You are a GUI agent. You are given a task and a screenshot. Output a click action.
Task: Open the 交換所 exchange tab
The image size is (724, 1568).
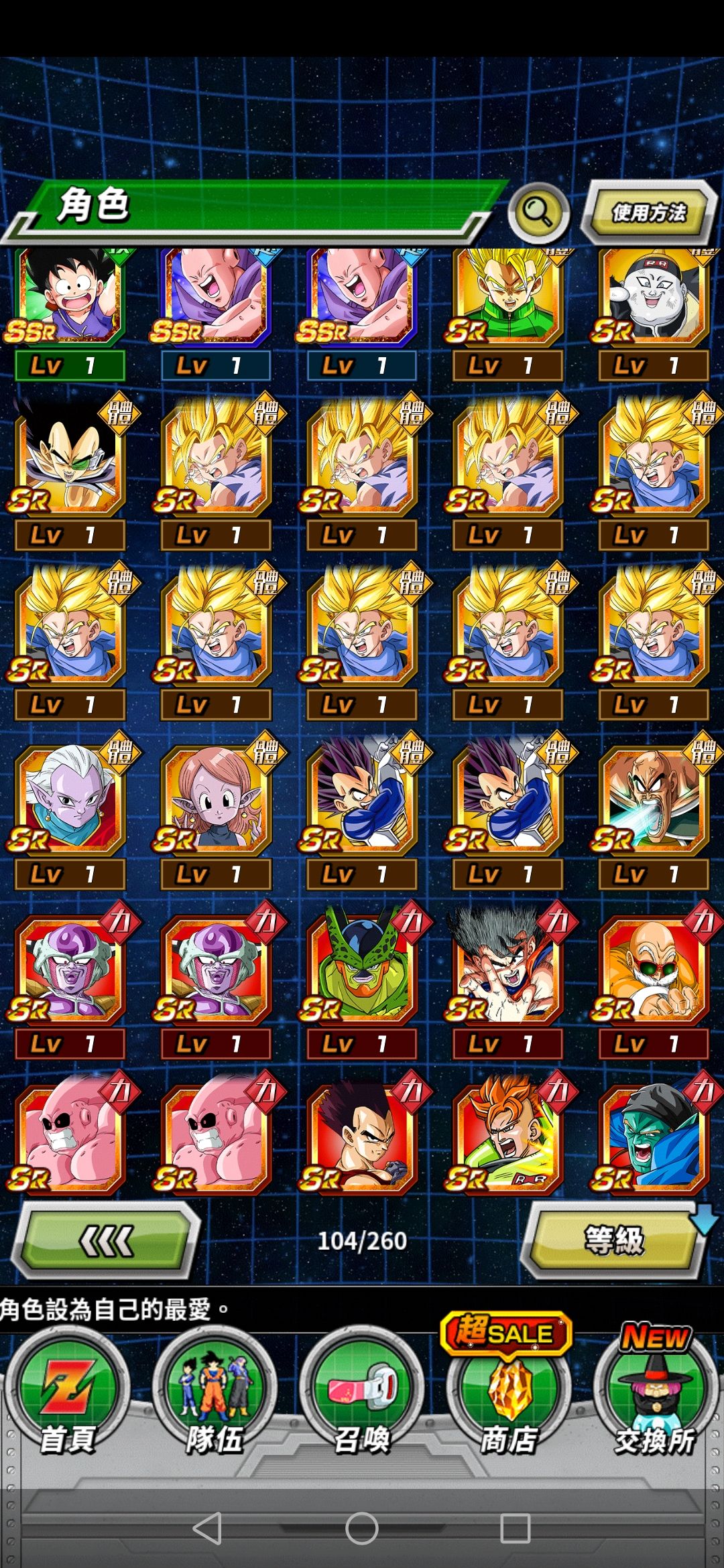[x=655, y=1395]
